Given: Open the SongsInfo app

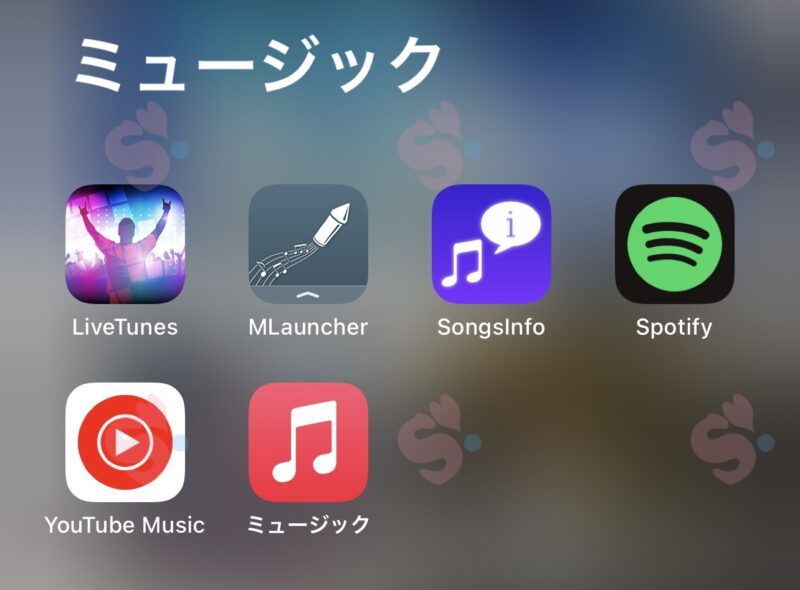Looking at the screenshot, I should pos(491,244).
